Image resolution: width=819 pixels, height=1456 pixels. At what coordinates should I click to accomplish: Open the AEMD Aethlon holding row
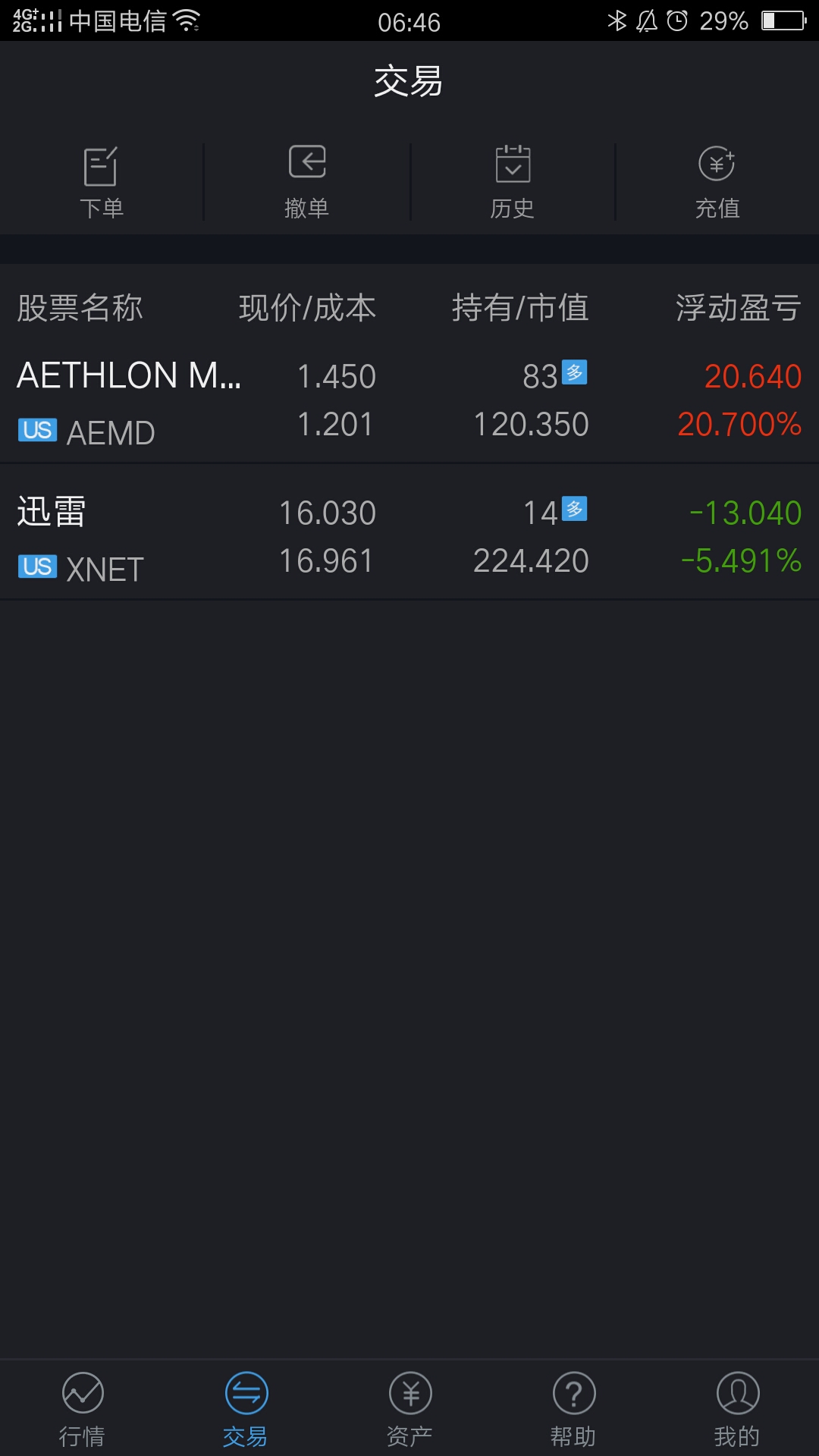tap(409, 402)
